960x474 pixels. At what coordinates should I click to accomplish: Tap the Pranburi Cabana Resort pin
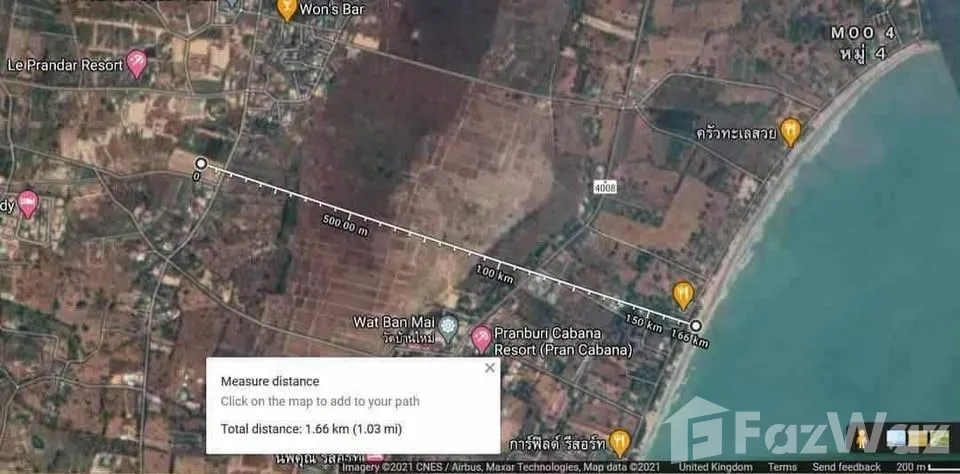481,339
